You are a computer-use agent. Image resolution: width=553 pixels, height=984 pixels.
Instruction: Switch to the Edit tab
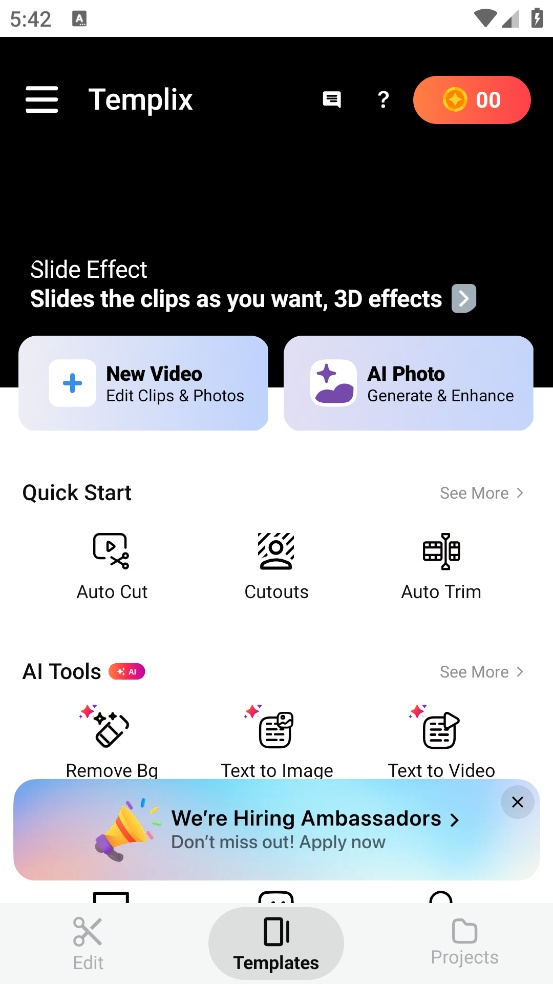(88, 943)
